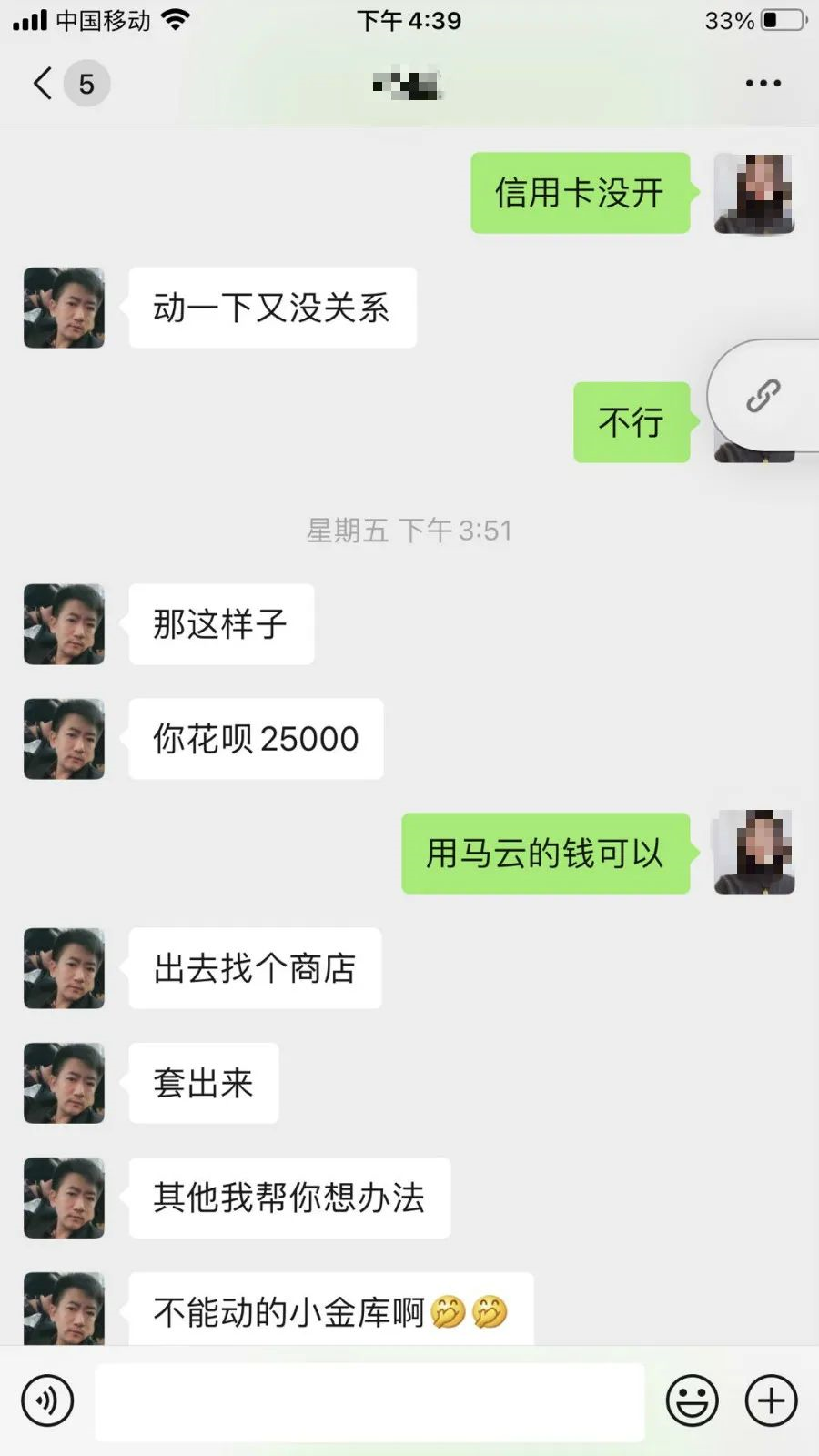The height and width of the screenshot is (1456, 819).
Task: Open own avatar beside 信用卡没开
Action: tap(754, 193)
